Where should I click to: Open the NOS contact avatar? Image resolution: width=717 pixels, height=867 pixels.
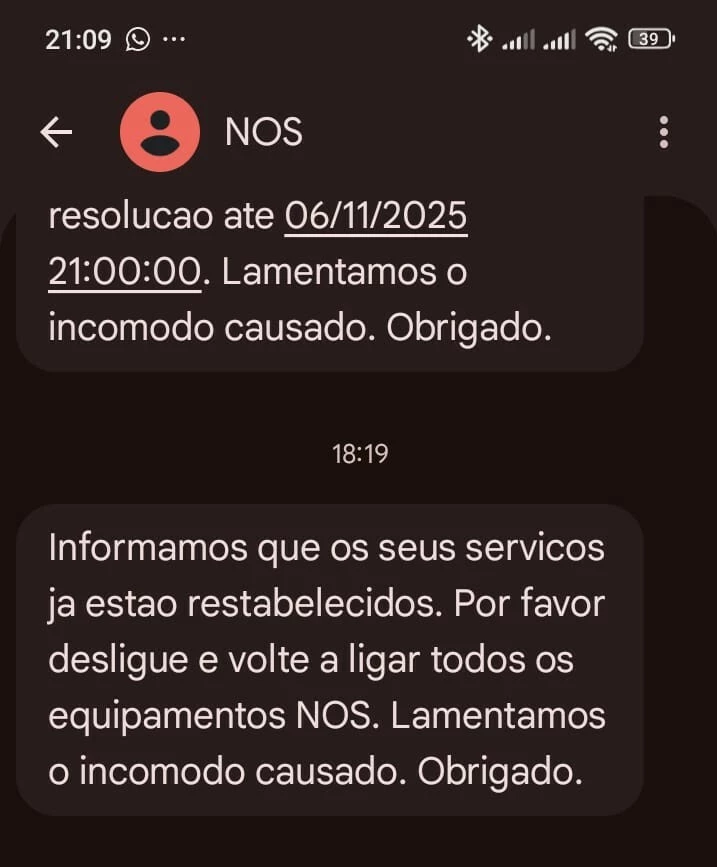click(159, 132)
